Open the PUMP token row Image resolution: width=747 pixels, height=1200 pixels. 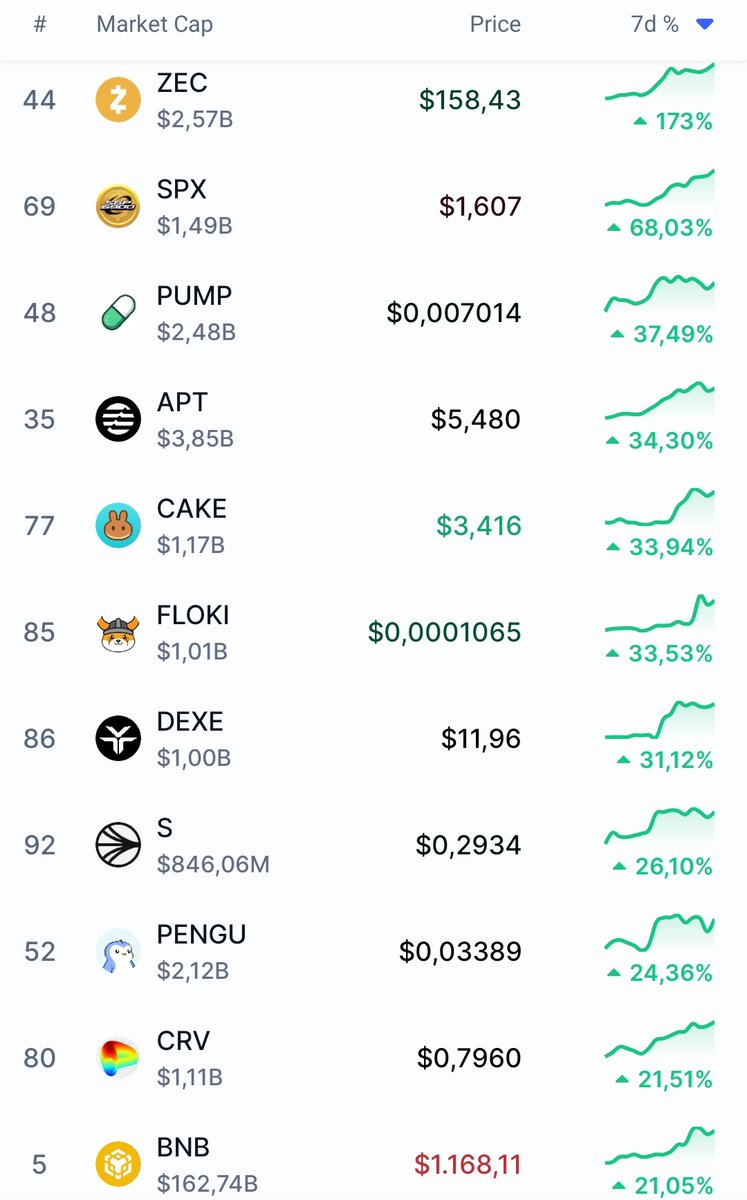click(x=194, y=297)
